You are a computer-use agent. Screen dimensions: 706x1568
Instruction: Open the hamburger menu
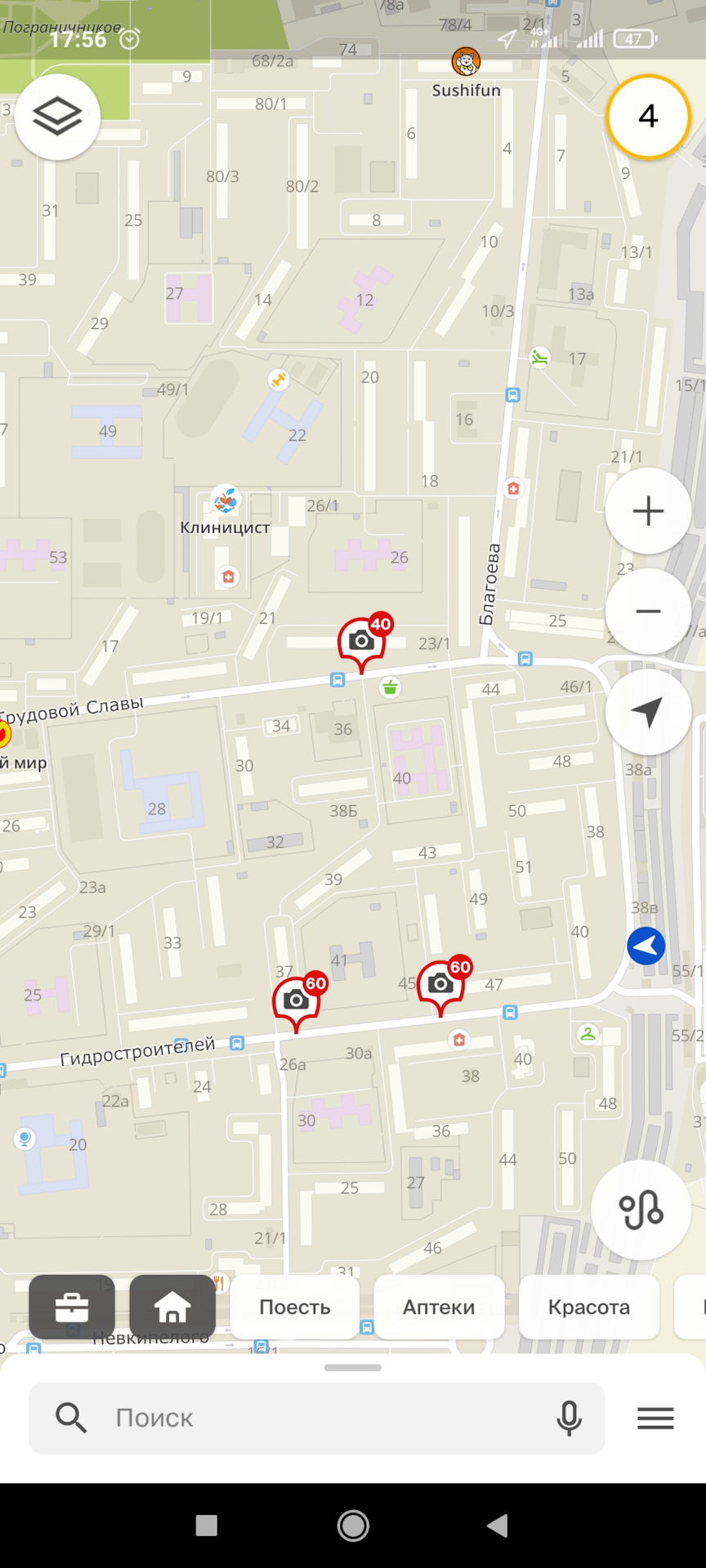pyautogui.click(x=655, y=1418)
